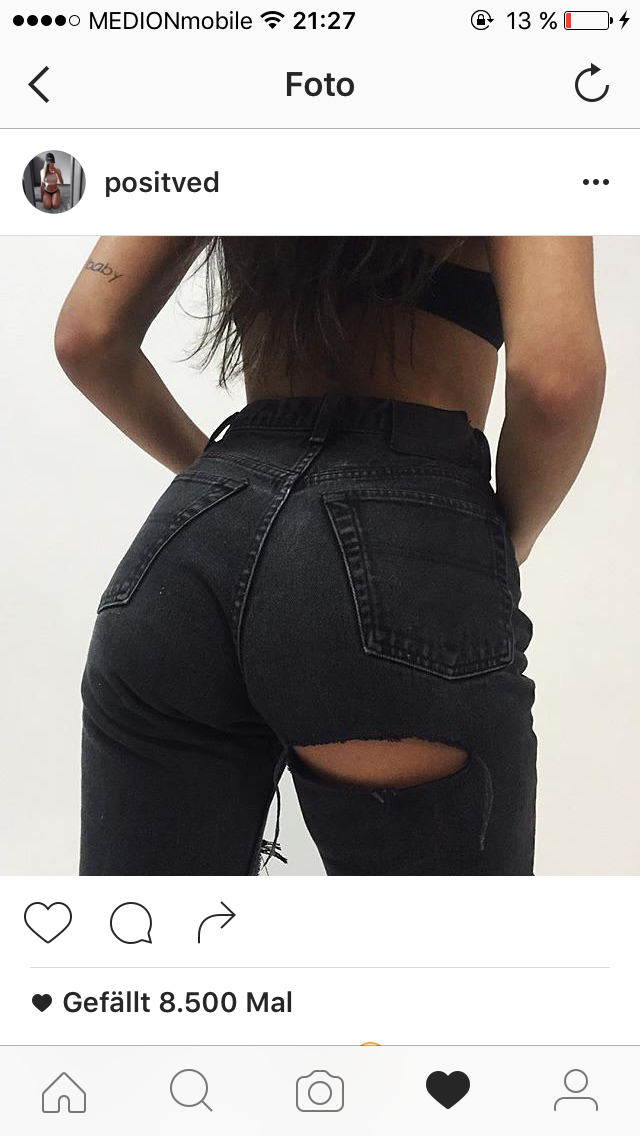Open the Search tab
Screen dimensions: 640x1136
[x=191, y=1090]
